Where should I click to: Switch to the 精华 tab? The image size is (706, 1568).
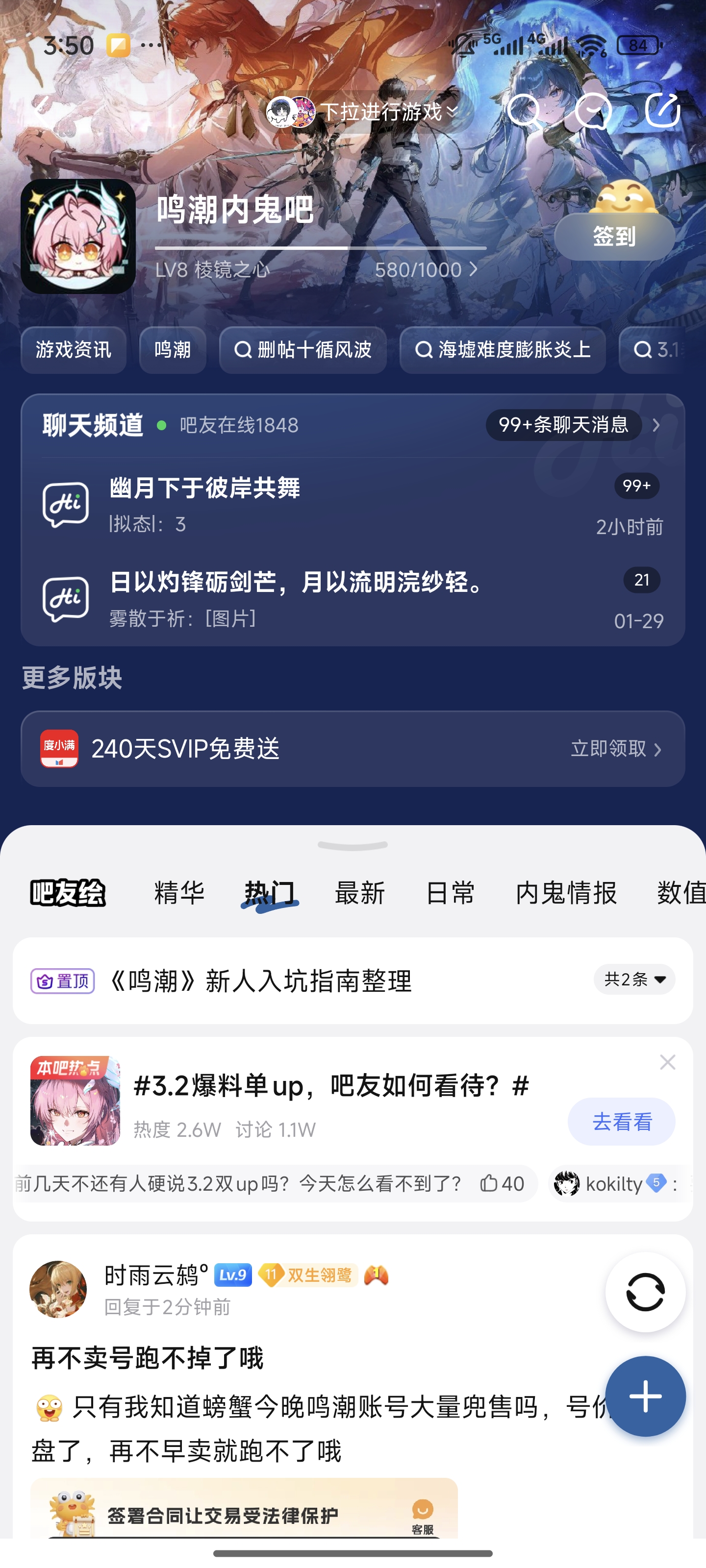point(179,893)
